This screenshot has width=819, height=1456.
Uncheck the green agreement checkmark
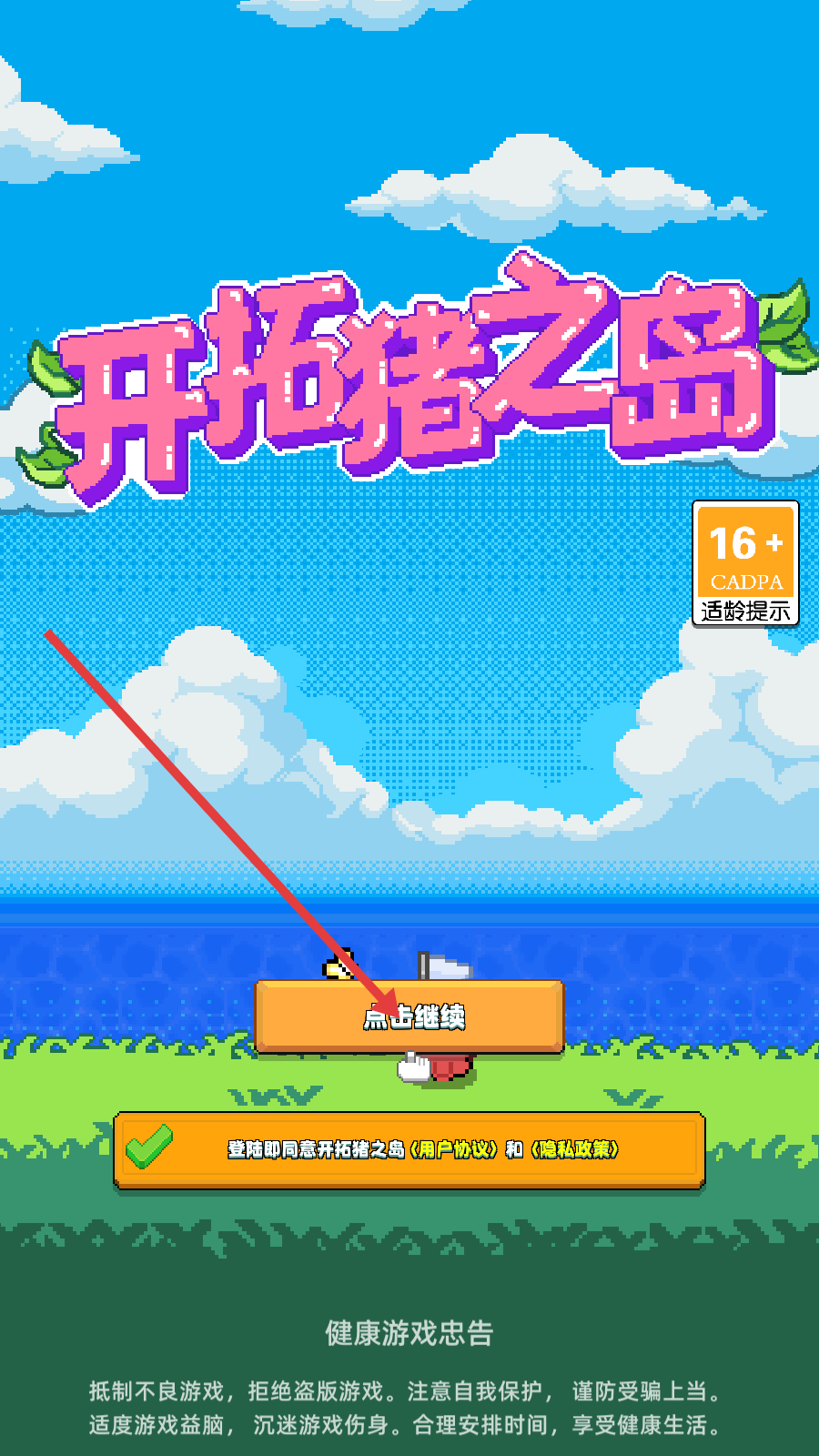(149, 1147)
